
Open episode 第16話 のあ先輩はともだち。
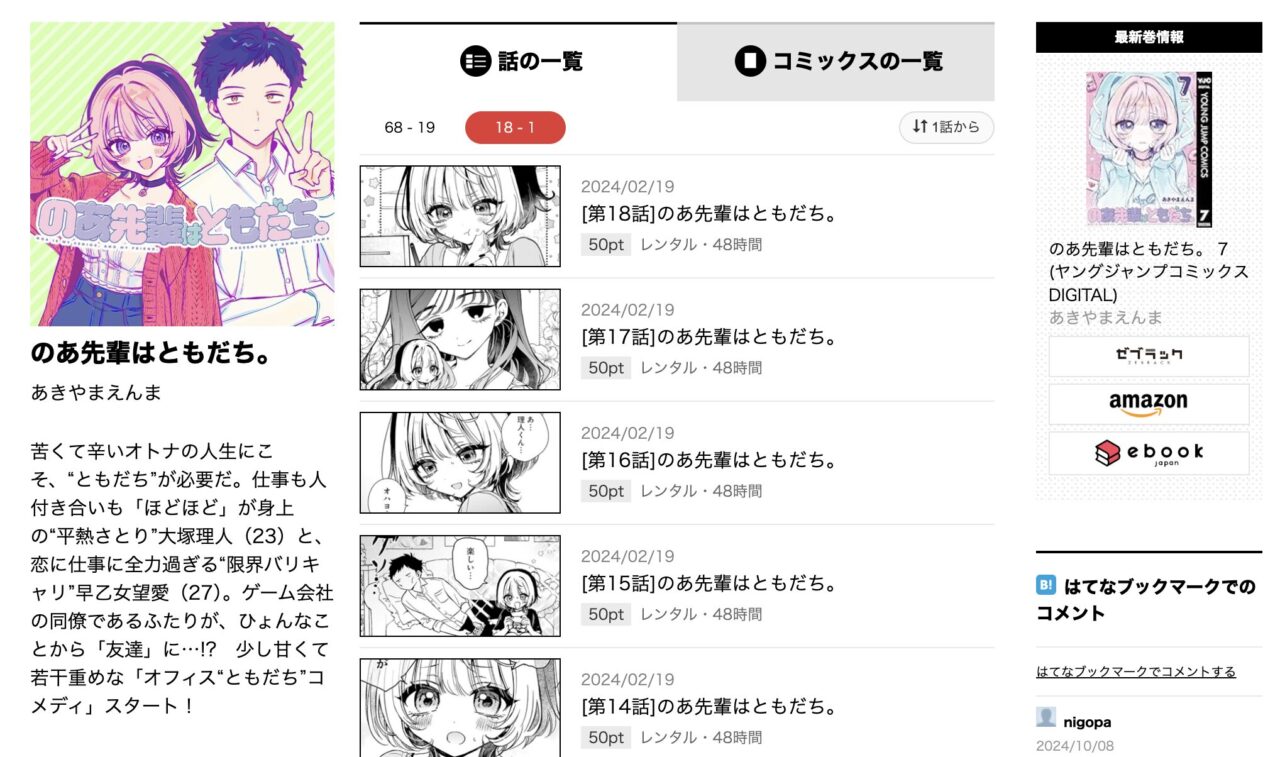pos(708,460)
